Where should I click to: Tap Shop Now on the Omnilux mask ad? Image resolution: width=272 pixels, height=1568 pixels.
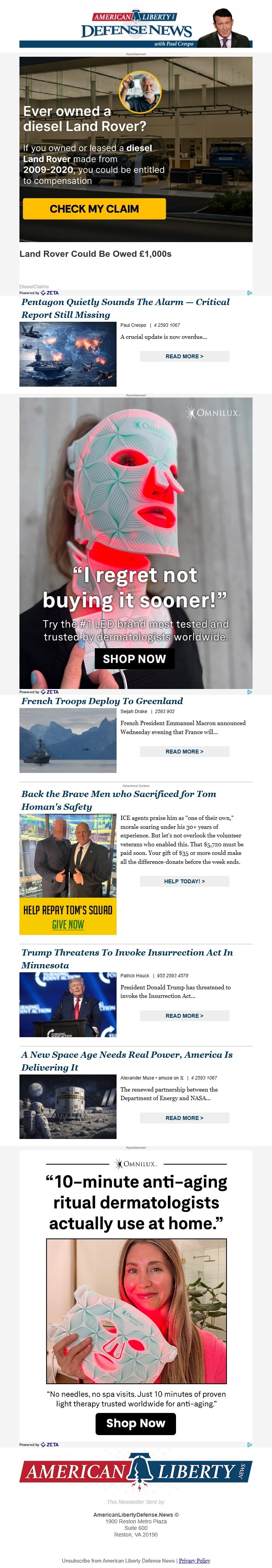pos(134,659)
